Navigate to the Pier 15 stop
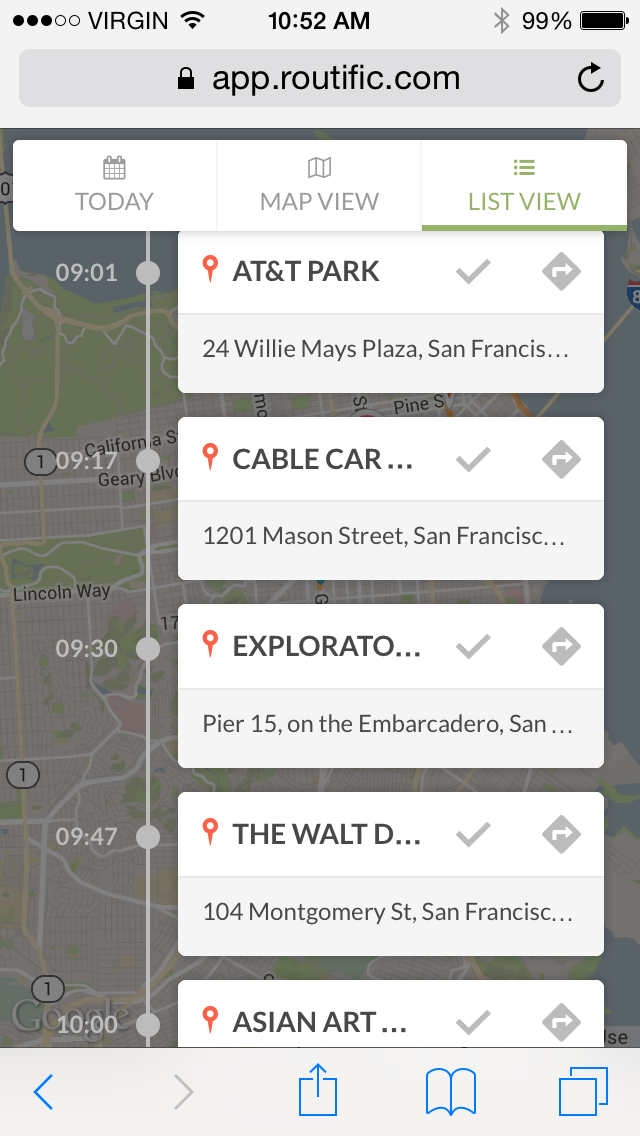The width and height of the screenshot is (640, 1136). pos(561,646)
